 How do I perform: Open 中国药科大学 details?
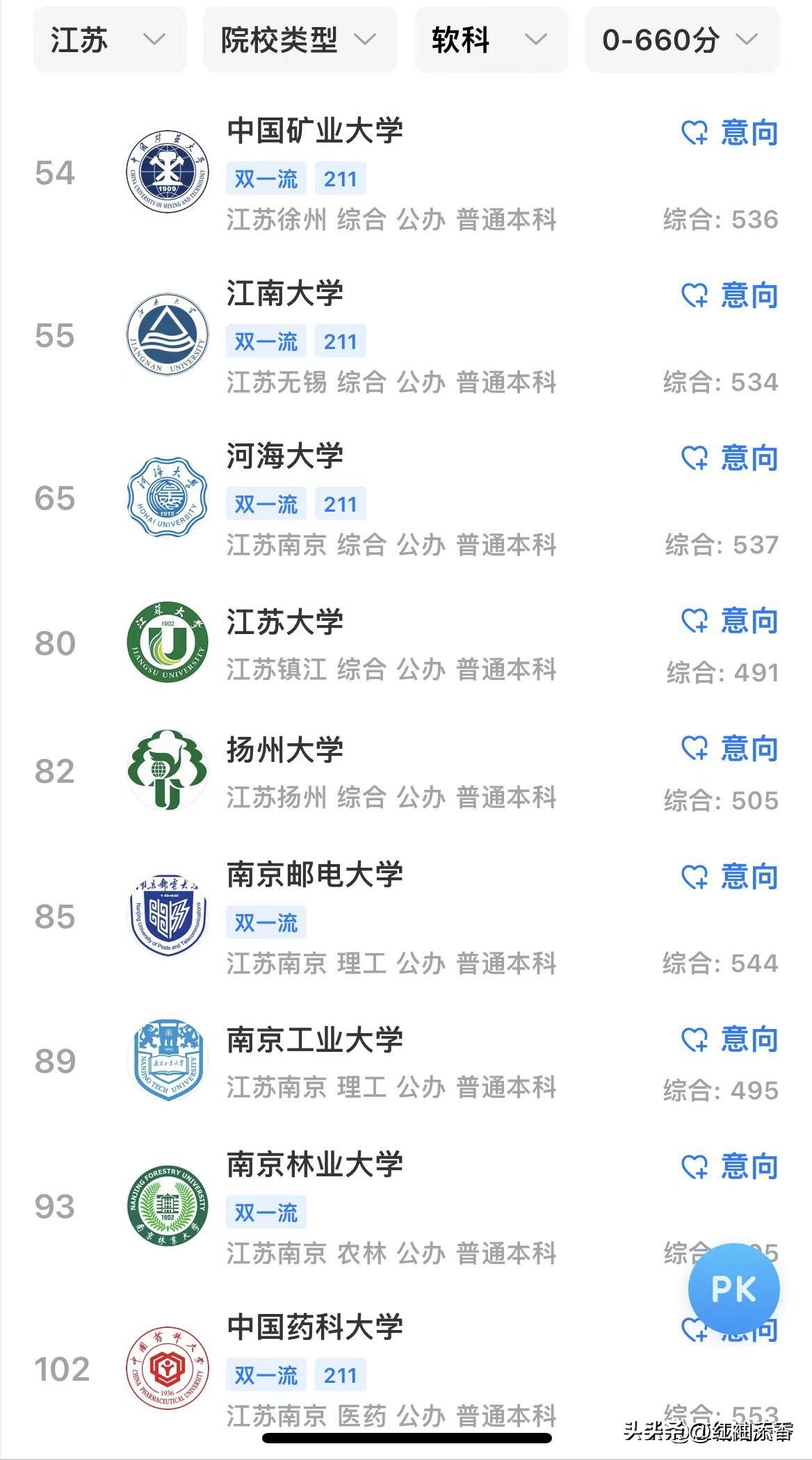(315, 1327)
